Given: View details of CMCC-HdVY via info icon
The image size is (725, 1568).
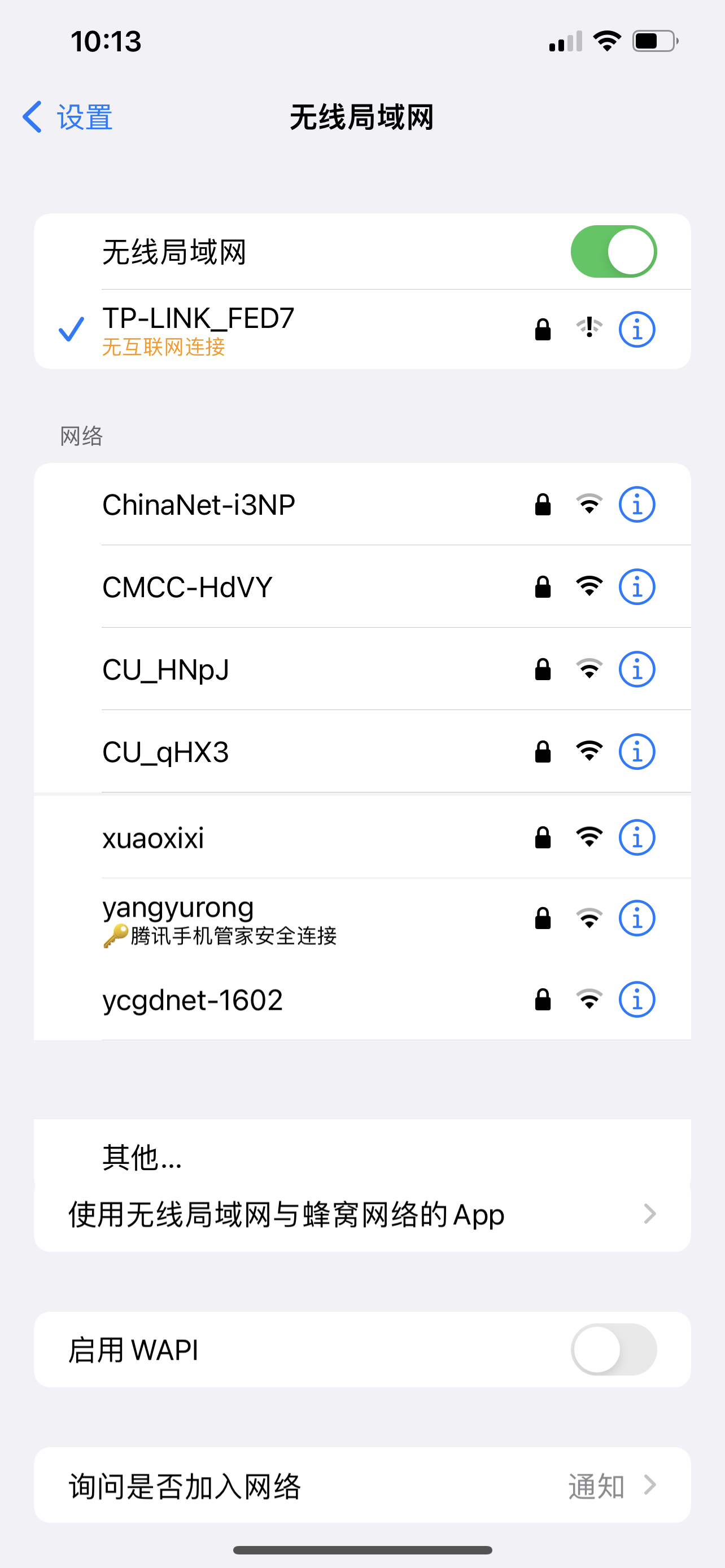Looking at the screenshot, I should click(636, 587).
